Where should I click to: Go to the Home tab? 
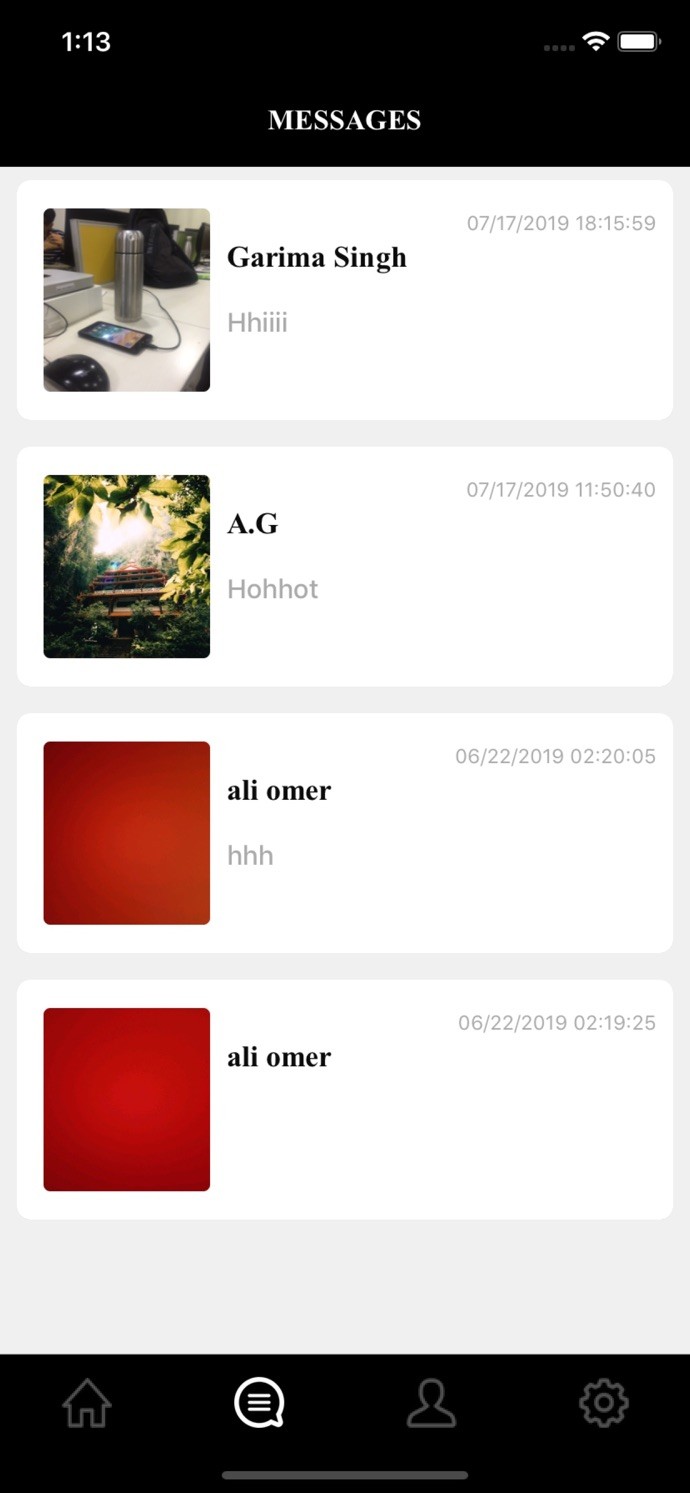coord(87,1403)
